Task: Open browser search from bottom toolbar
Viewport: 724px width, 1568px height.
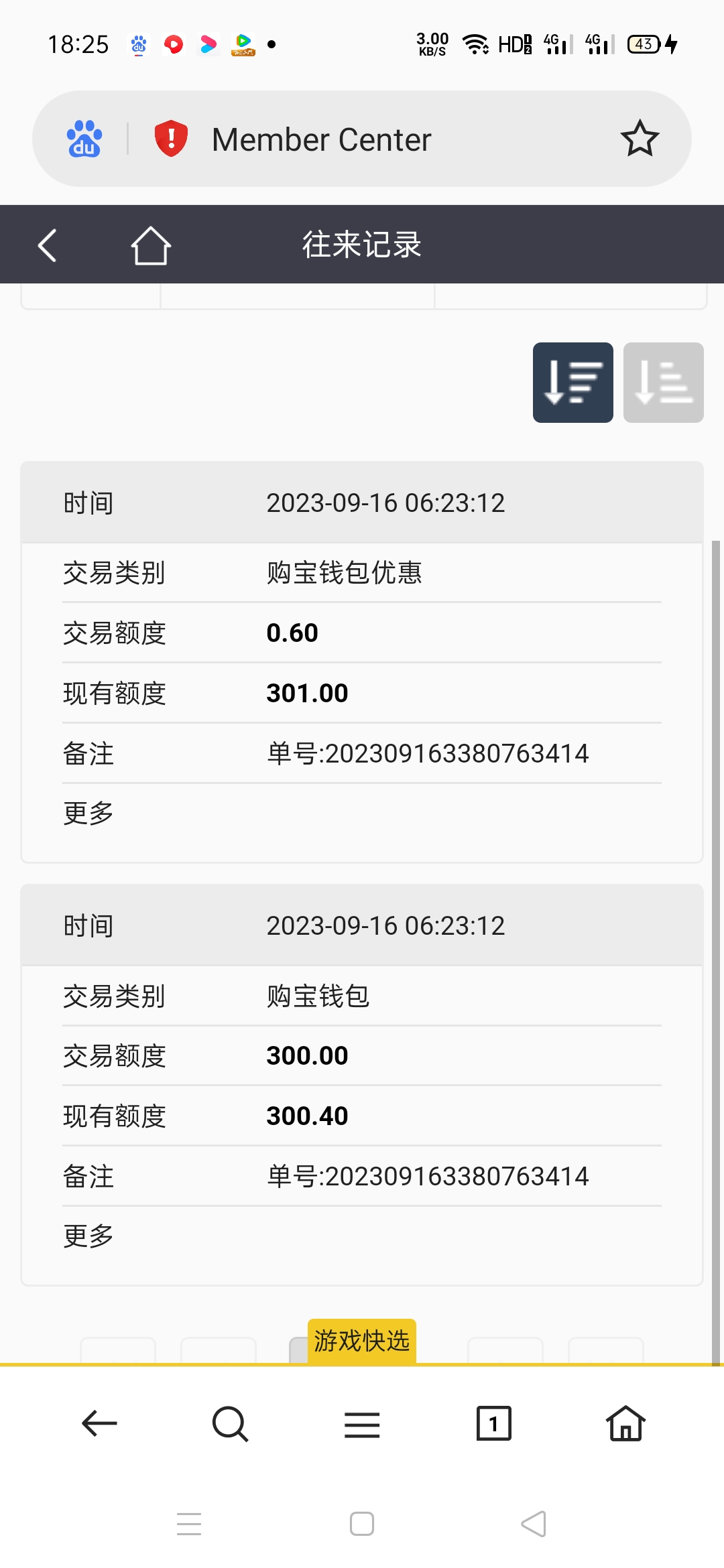Action: pyautogui.click(x=230, y=1424)
